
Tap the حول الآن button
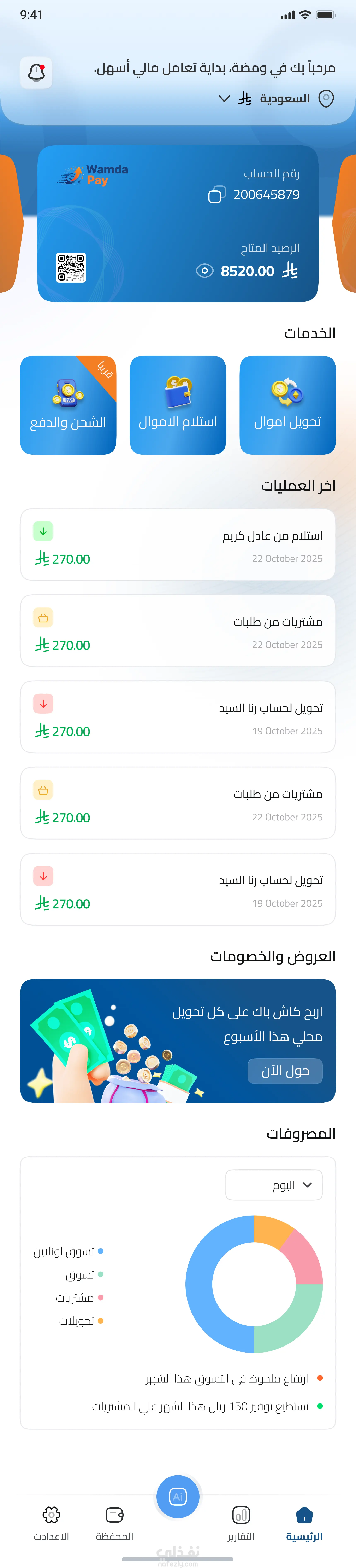tap(285, 1071)
